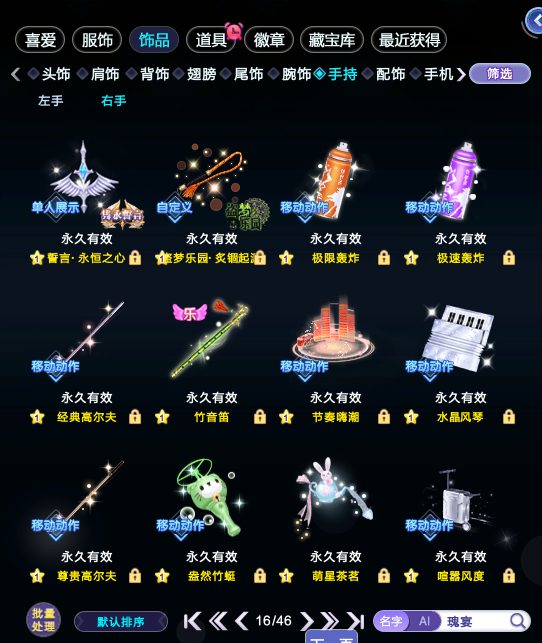Open the 服饰 tab
Viewport: 542px width, 643px height.
click(97, 40)
